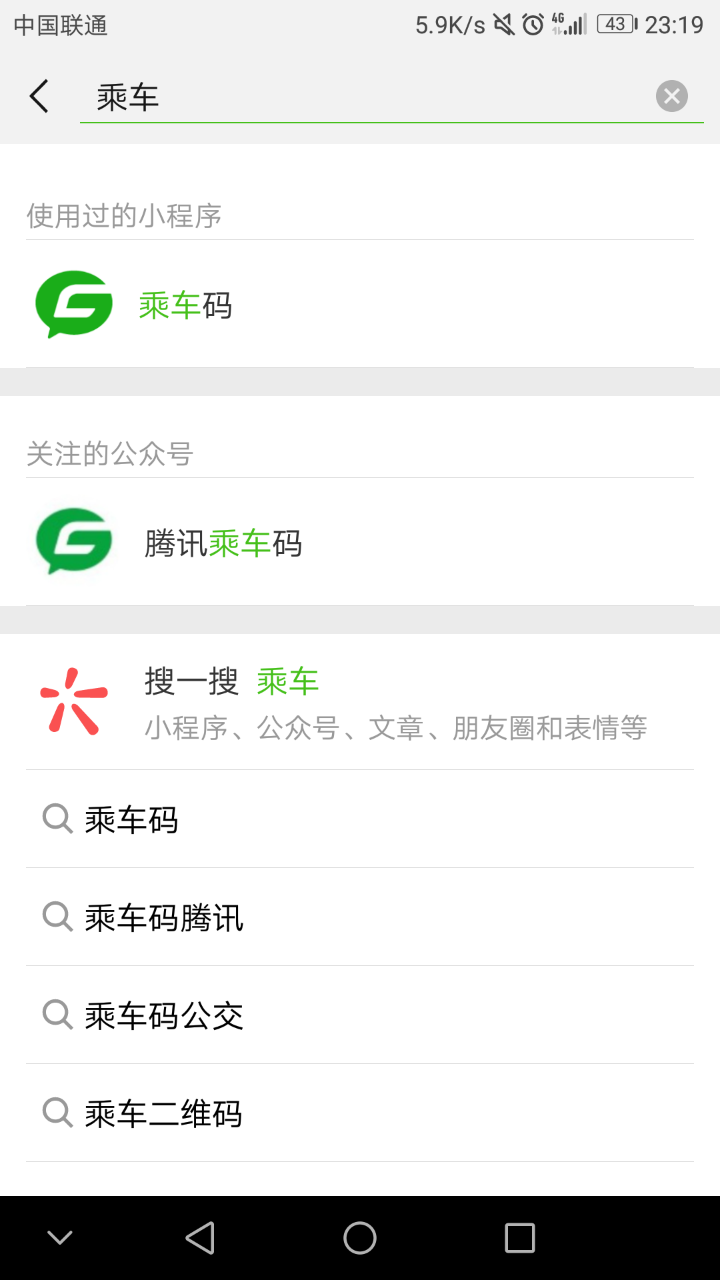
Task: Clear the 乘车 search text
Action: point(672,96)
